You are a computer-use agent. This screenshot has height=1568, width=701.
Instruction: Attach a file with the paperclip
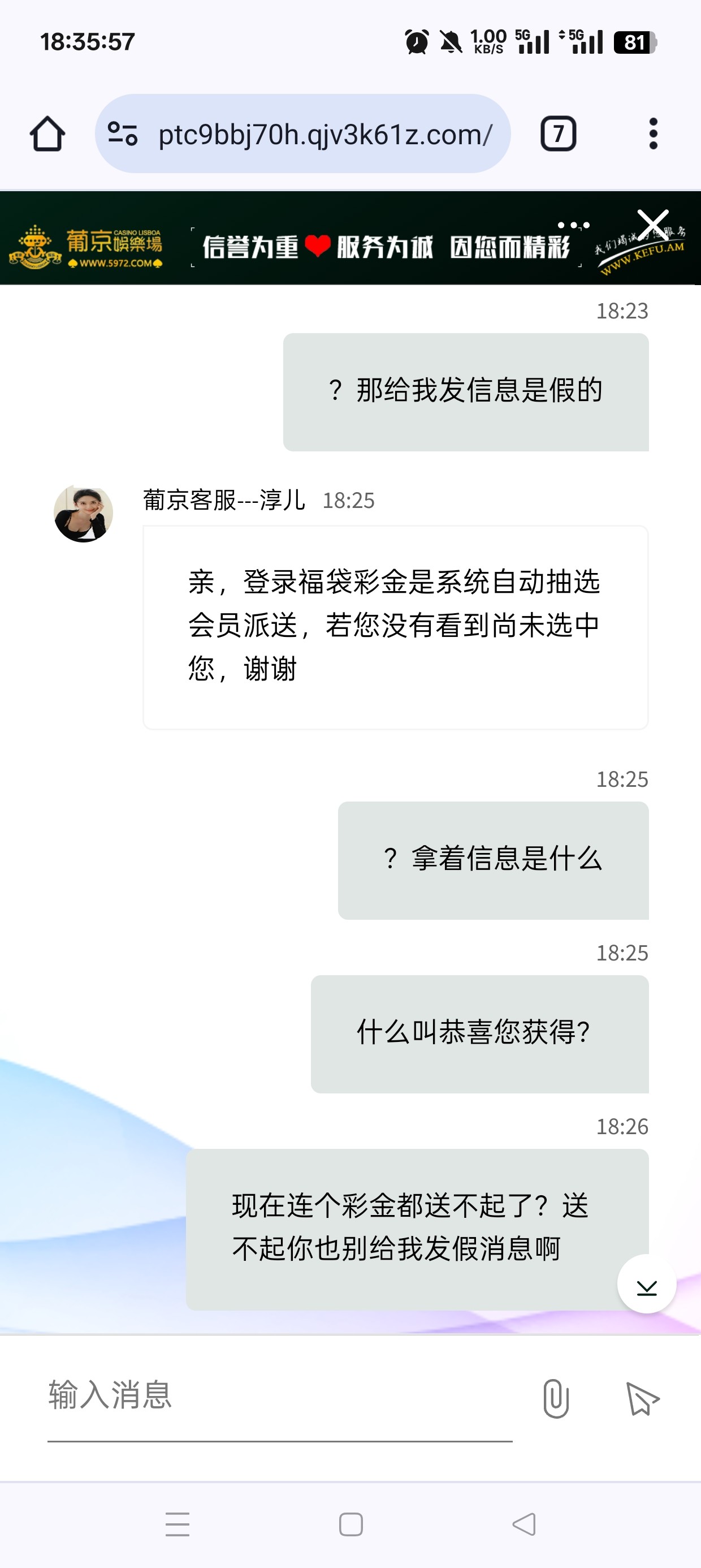(556, 1398)
